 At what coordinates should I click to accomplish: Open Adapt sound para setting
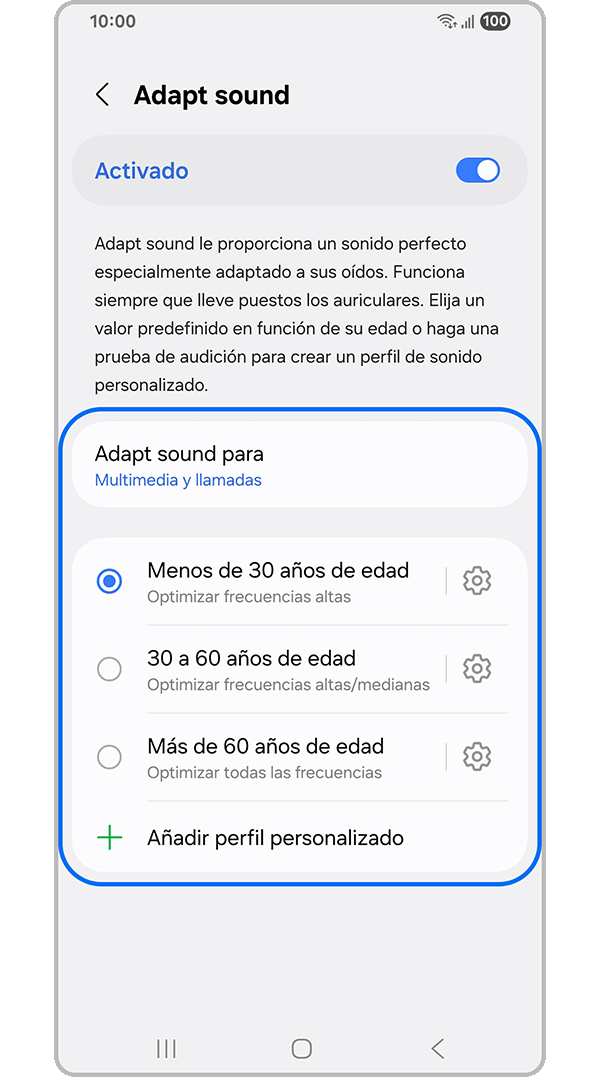[299, 465]
